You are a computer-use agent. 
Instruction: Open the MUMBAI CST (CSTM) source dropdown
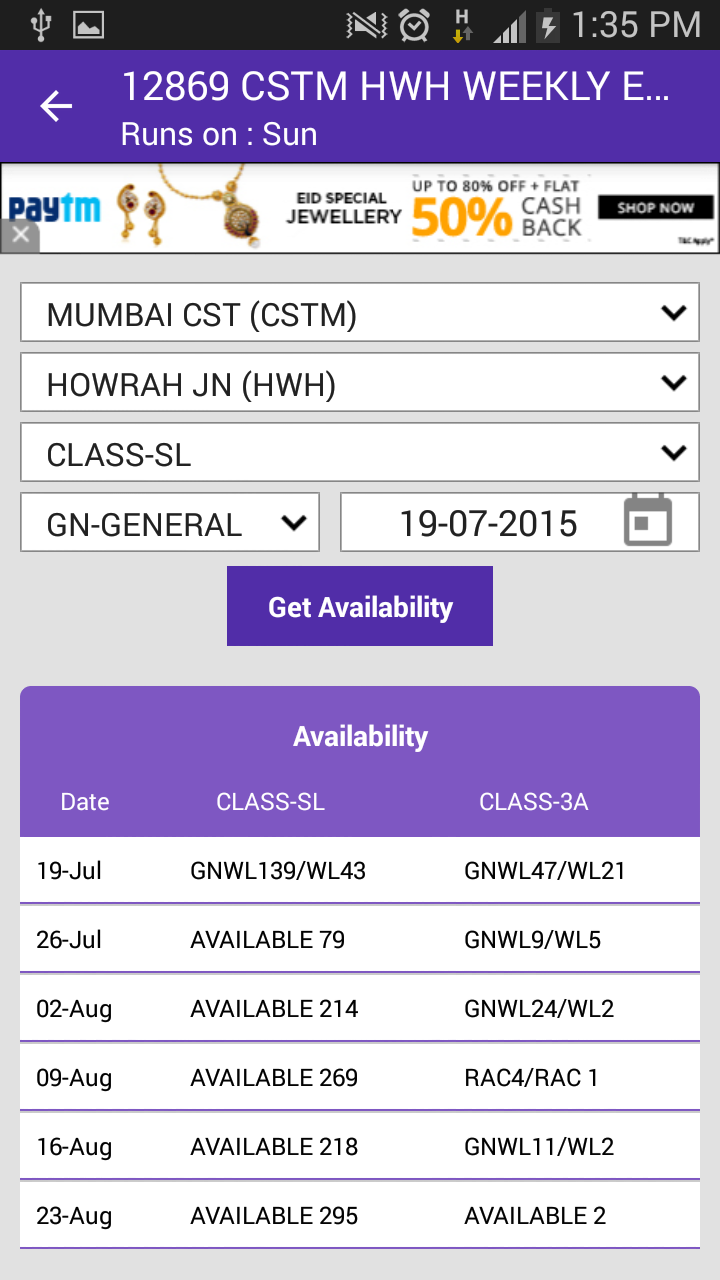(360, 313)
